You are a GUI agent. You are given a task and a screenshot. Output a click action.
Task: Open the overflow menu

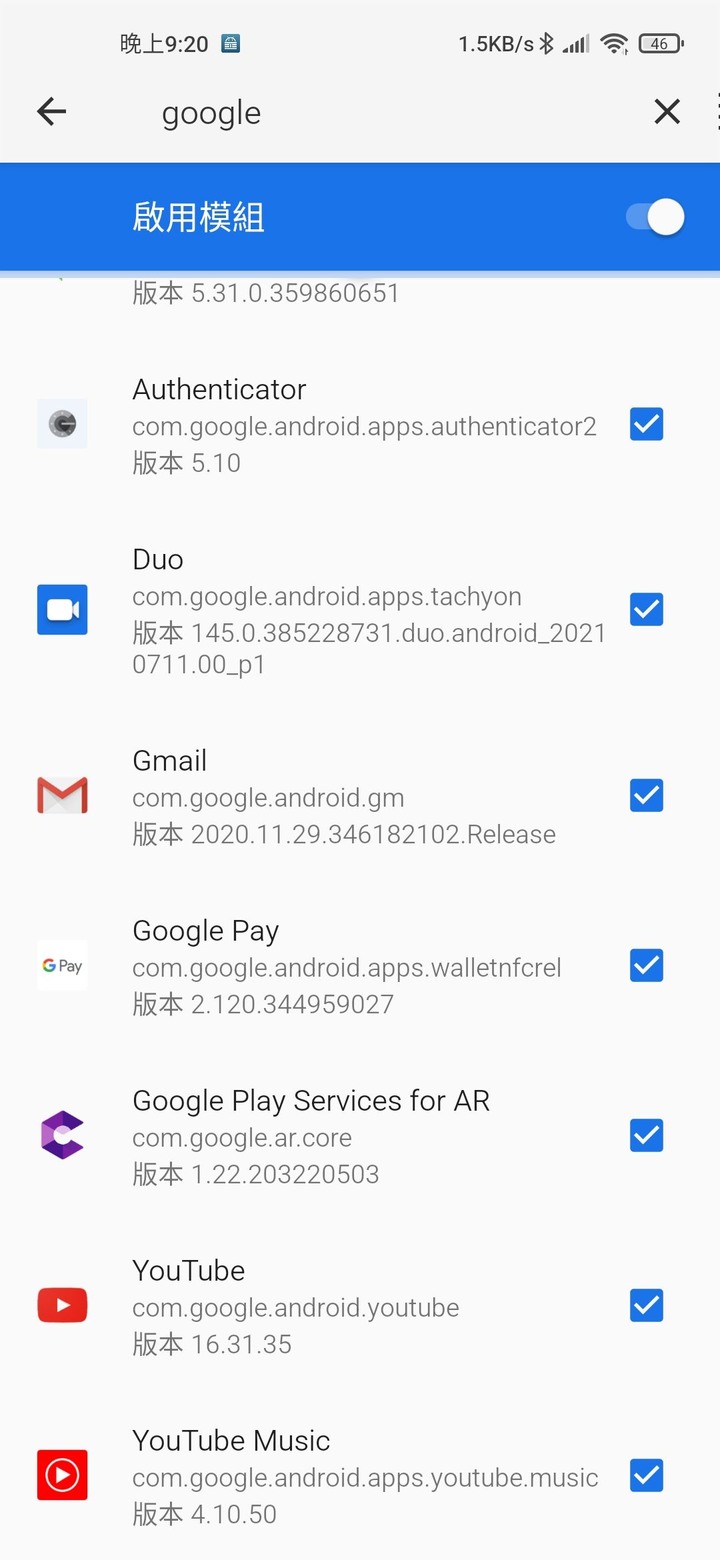716,112
